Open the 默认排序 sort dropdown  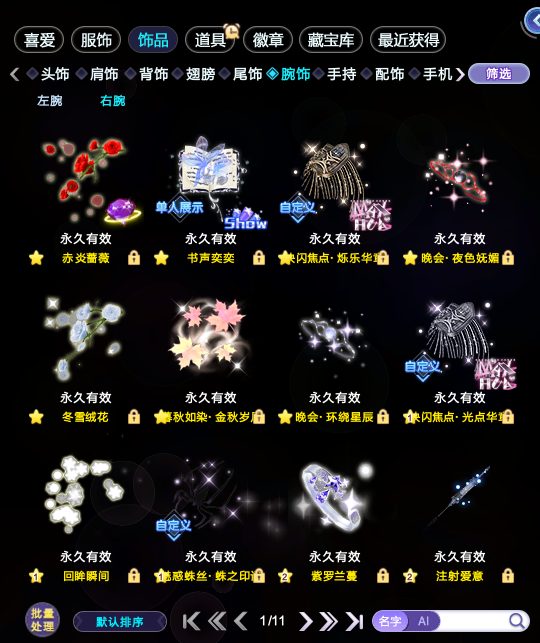pos(120,622)
